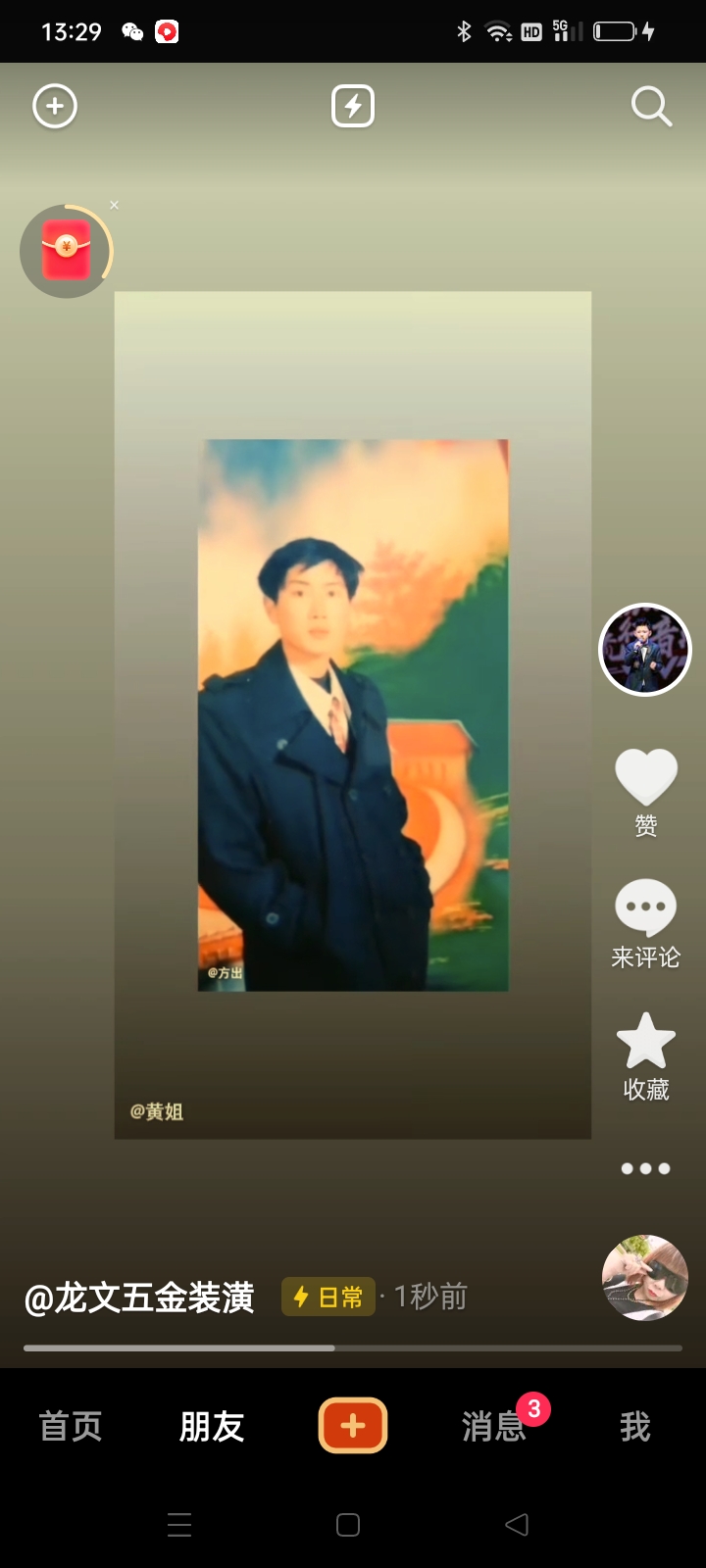Open @龙文五金装潢 profile link
Viewport: 706px width, 1568px height.
pyautogui.click(x=139, y=1298)
